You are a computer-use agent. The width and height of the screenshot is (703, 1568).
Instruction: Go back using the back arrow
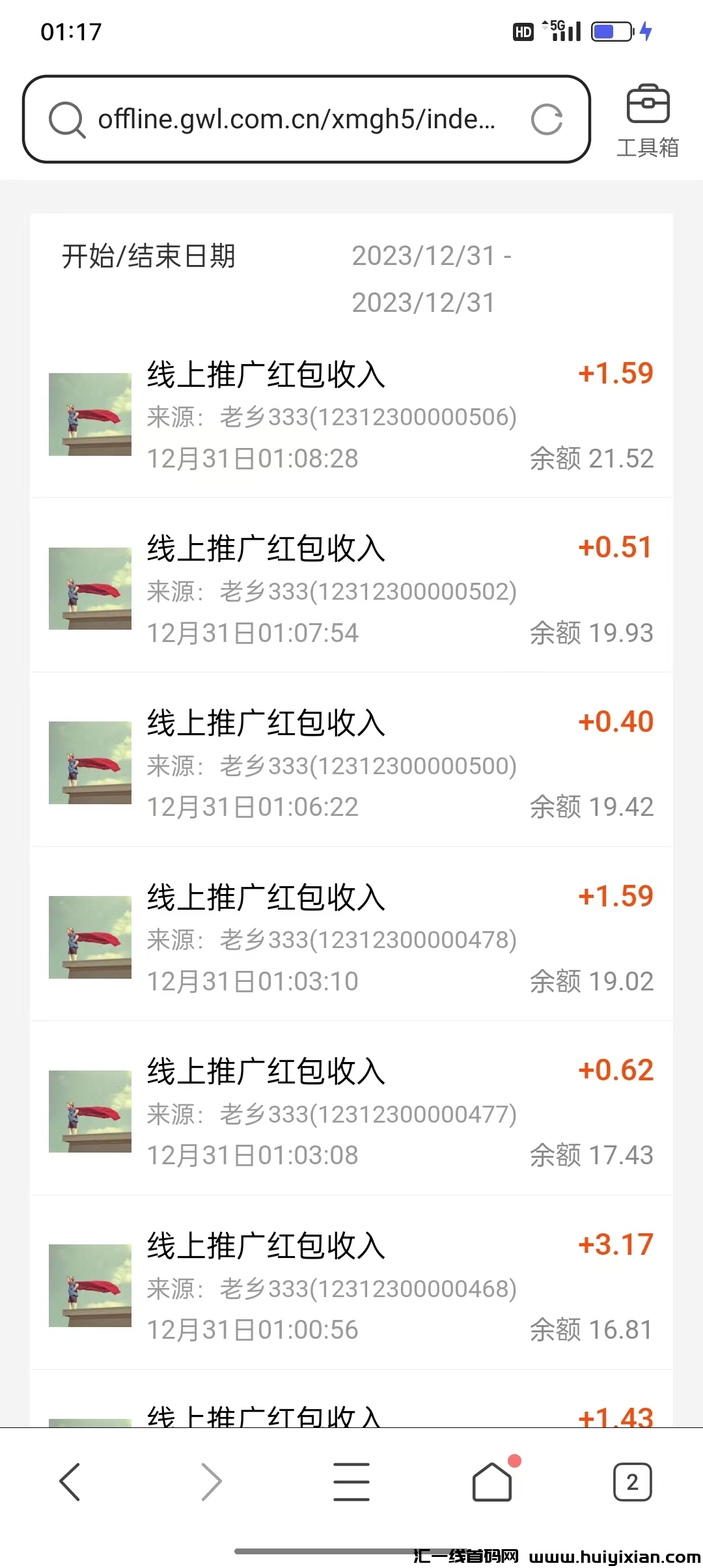coord(70,1482)
